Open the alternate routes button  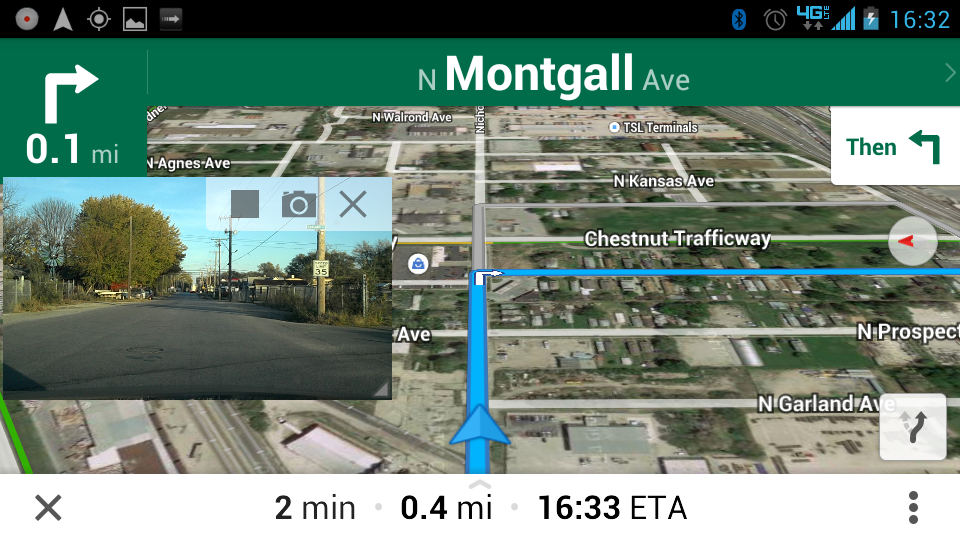913,427
